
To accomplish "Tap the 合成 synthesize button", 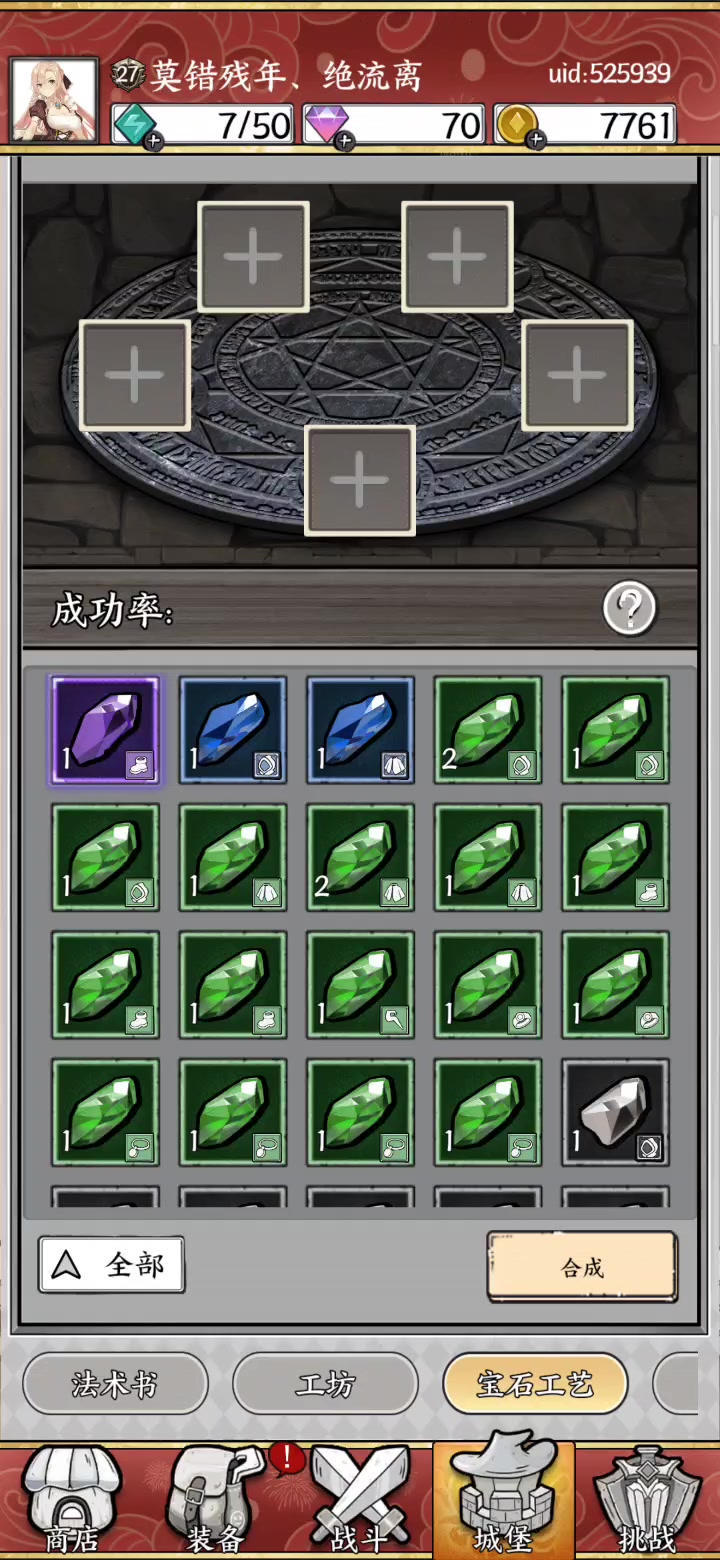I will click(582, 1267).
